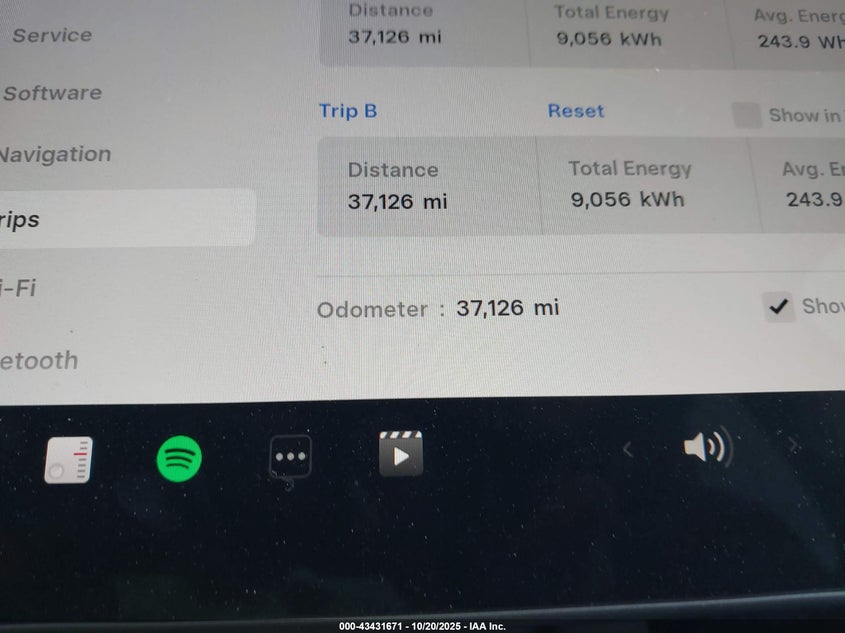The image size is (845, 633).
Task: Toggle the Trip B show checkbox
Action: click(746, 115)
